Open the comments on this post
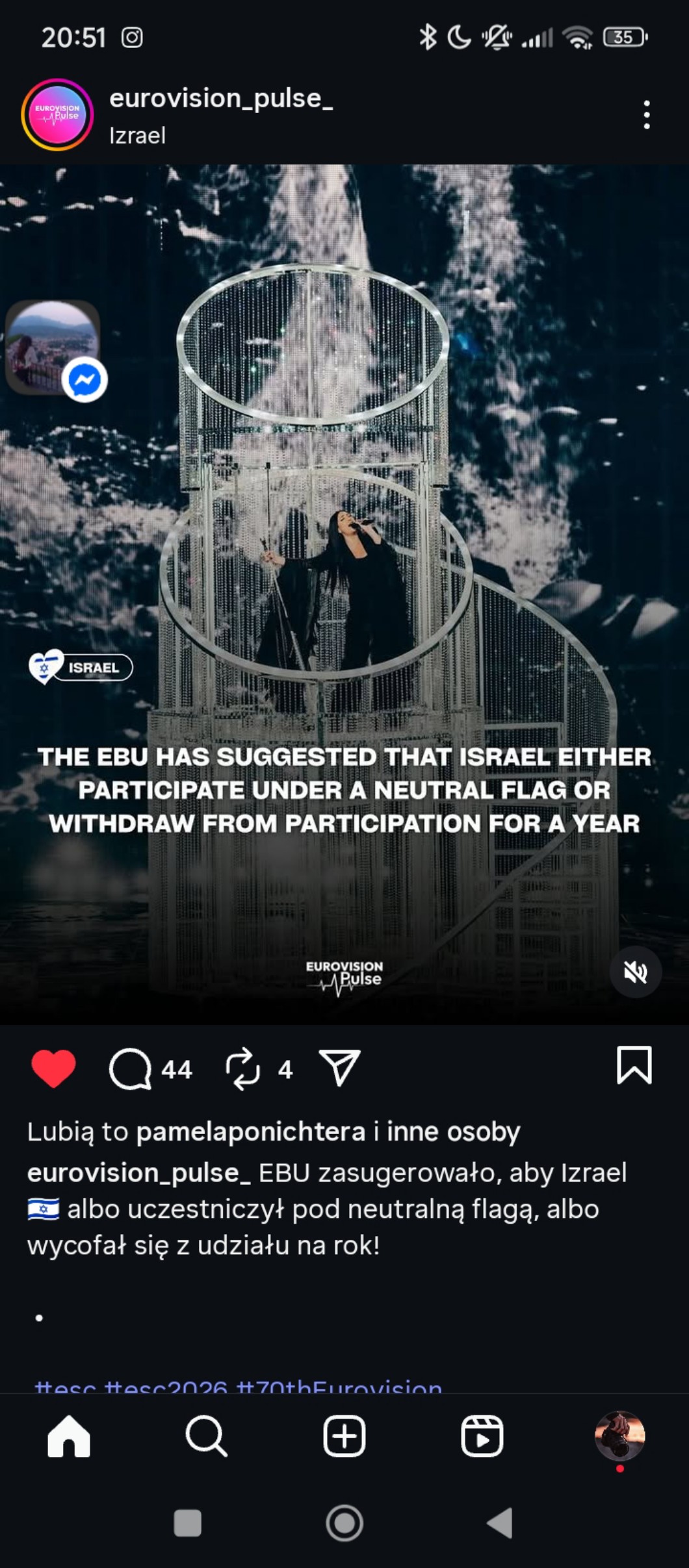689x1568 pixels. pos(130,1069)
